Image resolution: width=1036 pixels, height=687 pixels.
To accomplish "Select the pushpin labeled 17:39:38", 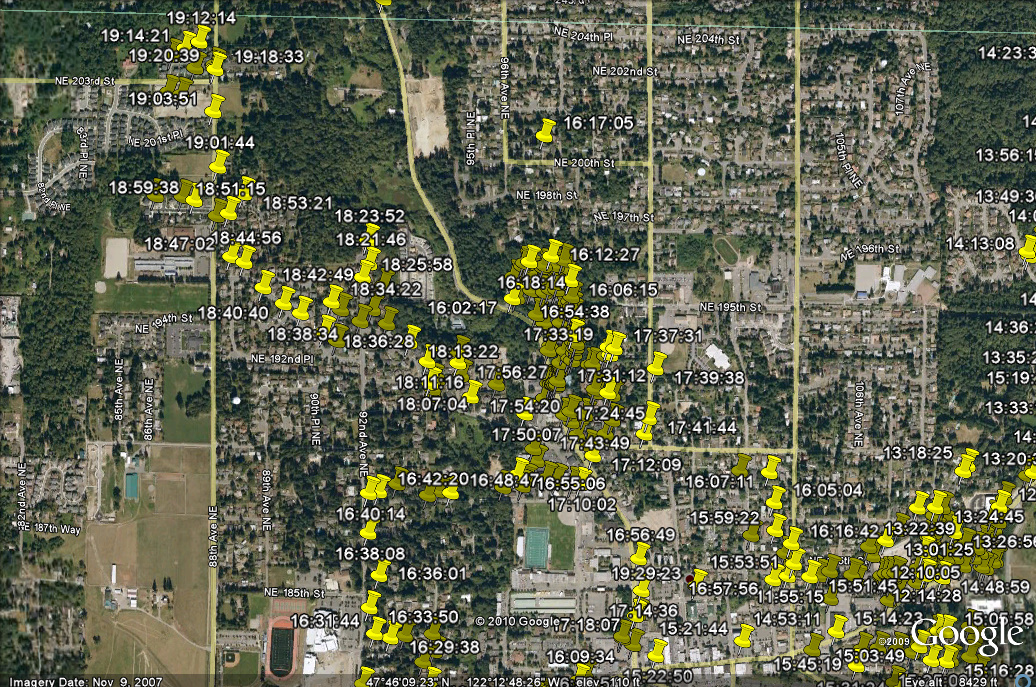I will (657, 364).
